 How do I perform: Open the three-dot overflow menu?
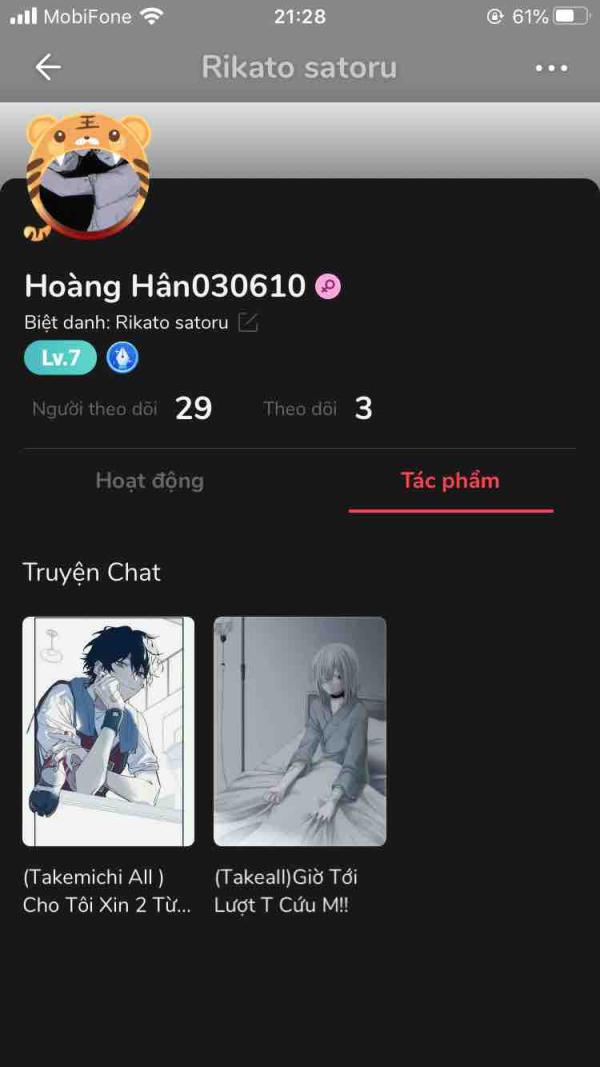coord(551,68)
